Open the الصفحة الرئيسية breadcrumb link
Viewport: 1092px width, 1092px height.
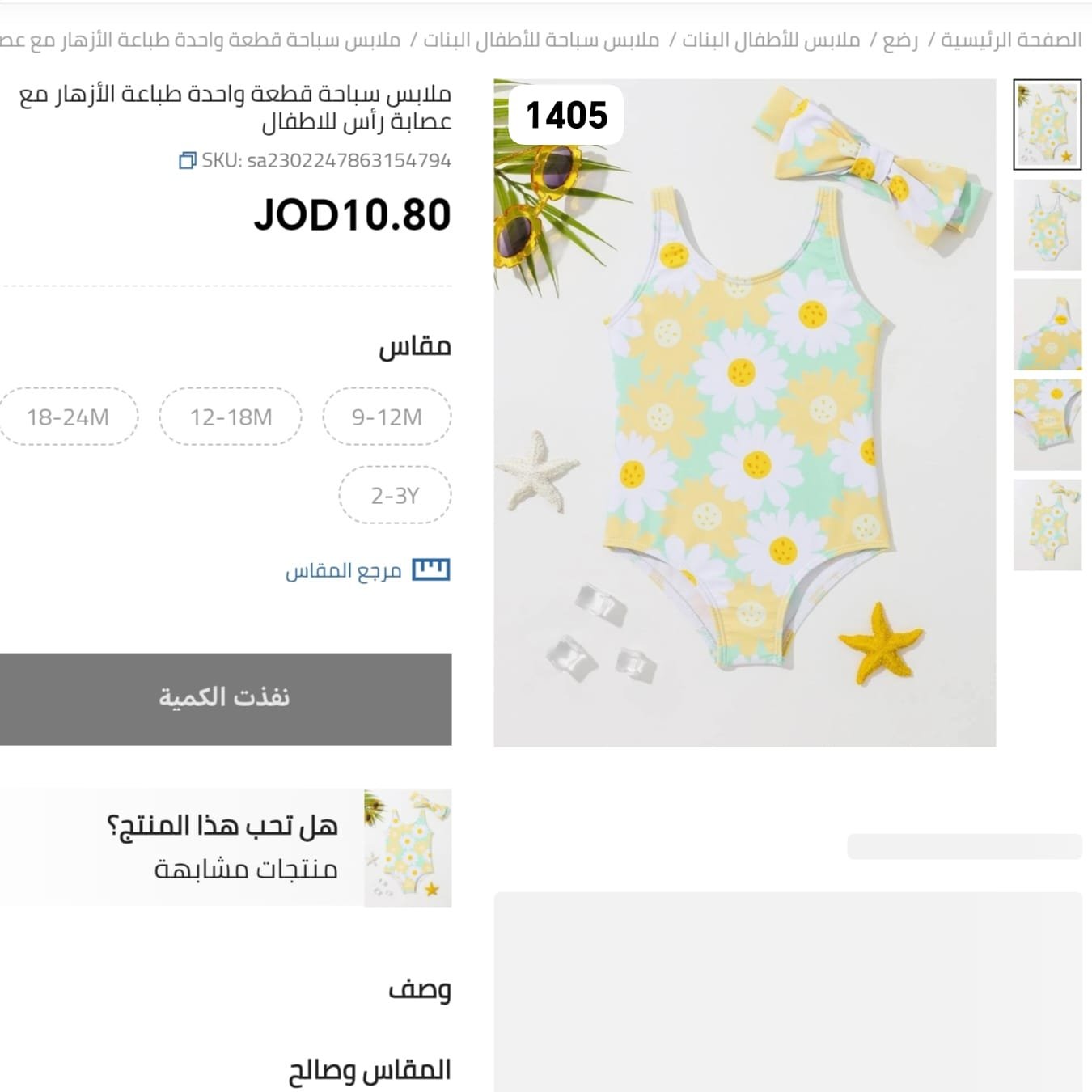[1010, 40]
